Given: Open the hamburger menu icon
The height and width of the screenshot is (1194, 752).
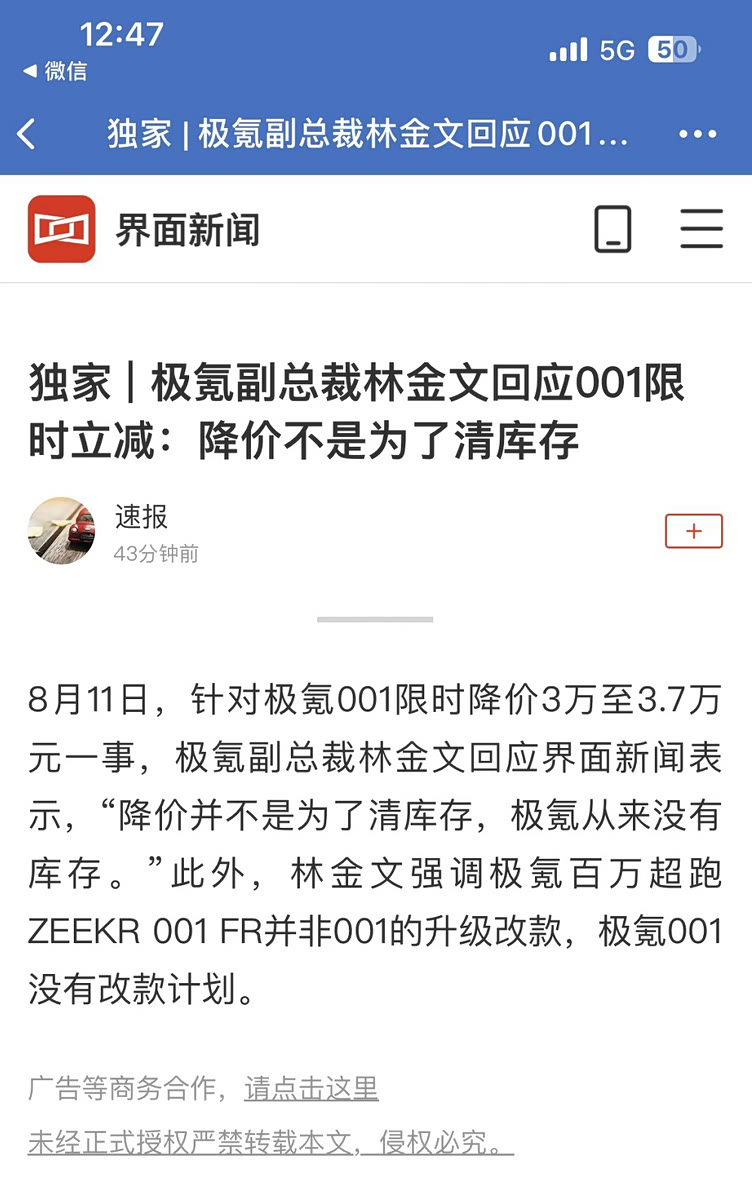Looking at the screenshot, I should pyautogui.click(x=702, y=229).
